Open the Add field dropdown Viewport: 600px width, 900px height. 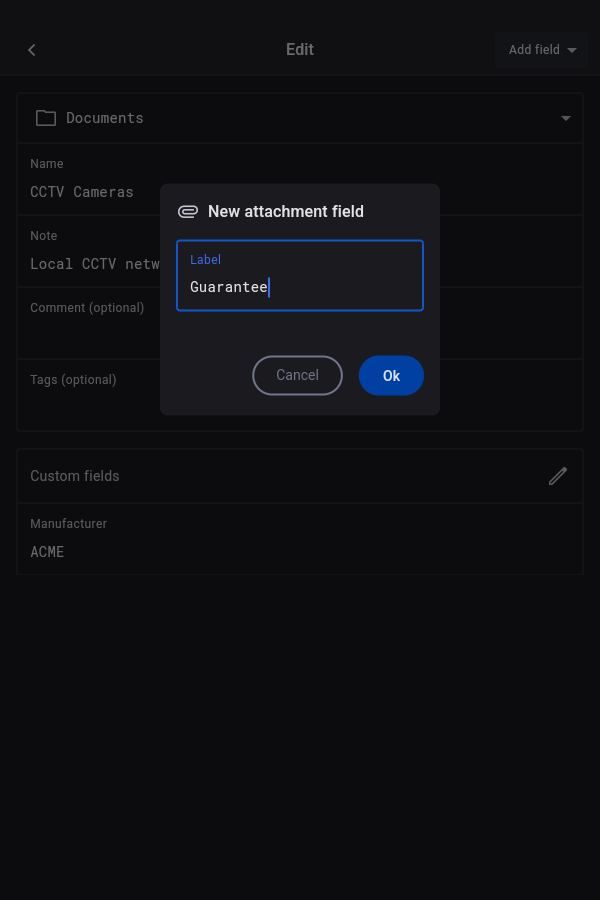tap(542, 50)
